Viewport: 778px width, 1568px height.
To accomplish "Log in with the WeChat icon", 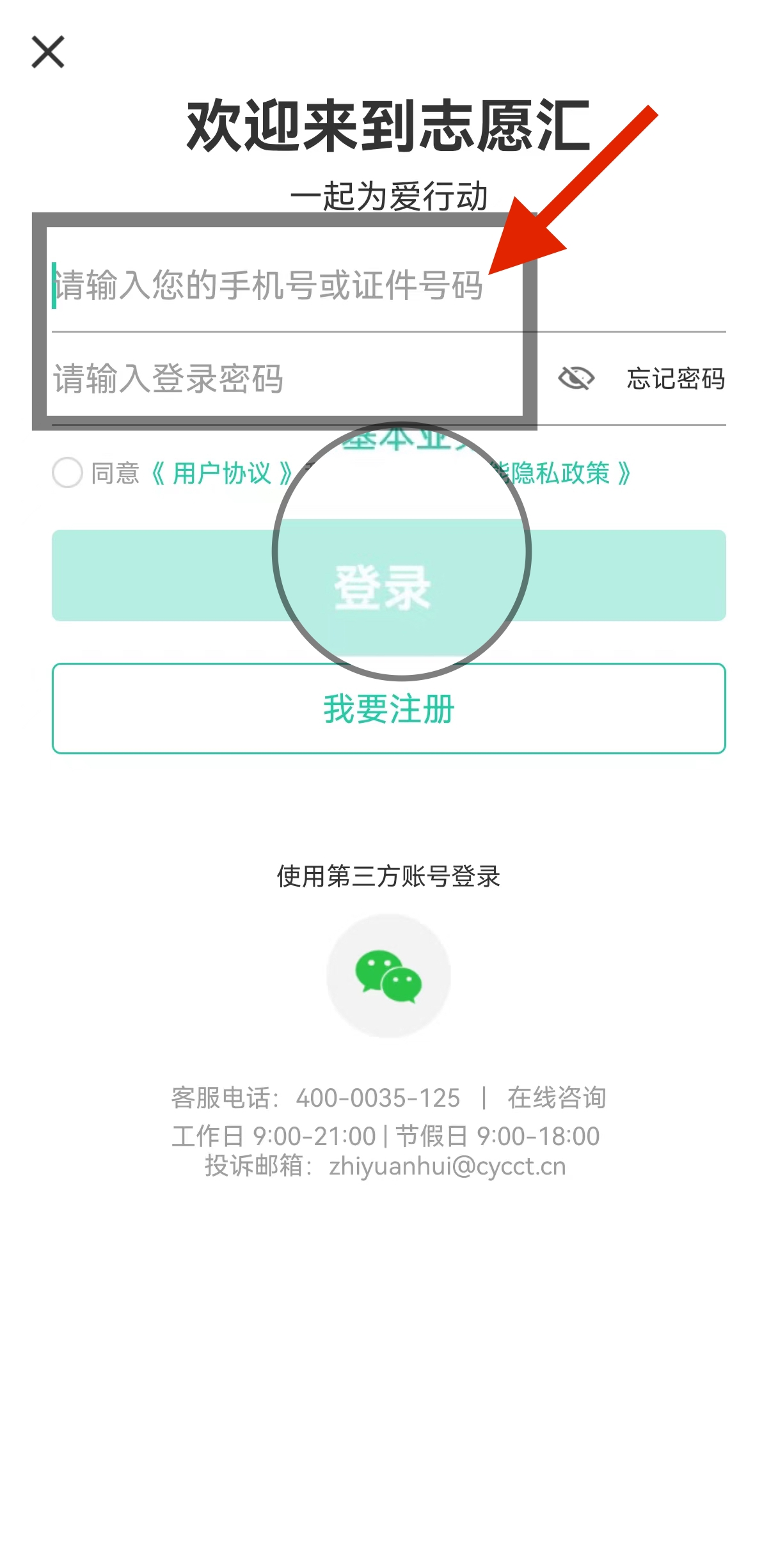I will tap(388, 976).
